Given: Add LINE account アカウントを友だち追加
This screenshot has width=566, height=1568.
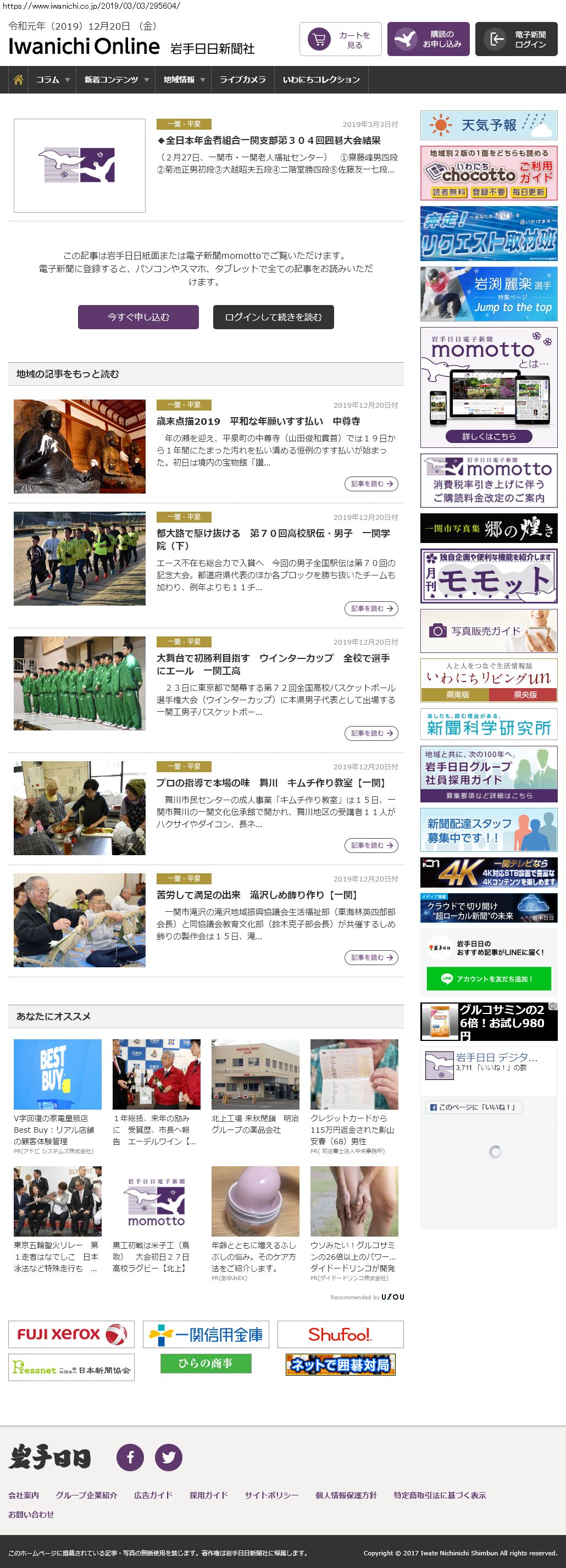Looking at the screenshot, I should point(489,979).
